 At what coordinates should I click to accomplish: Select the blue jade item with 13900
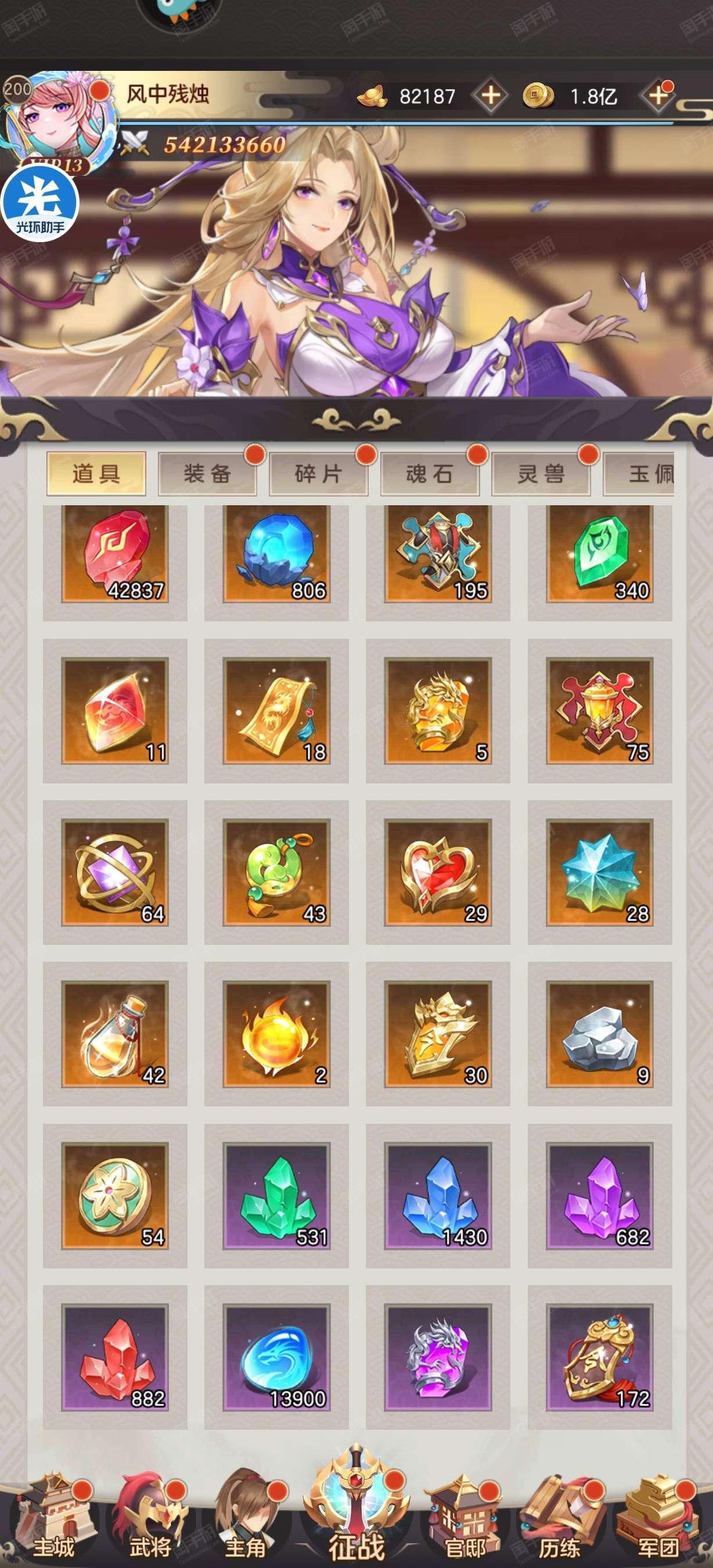point(277,1357)
